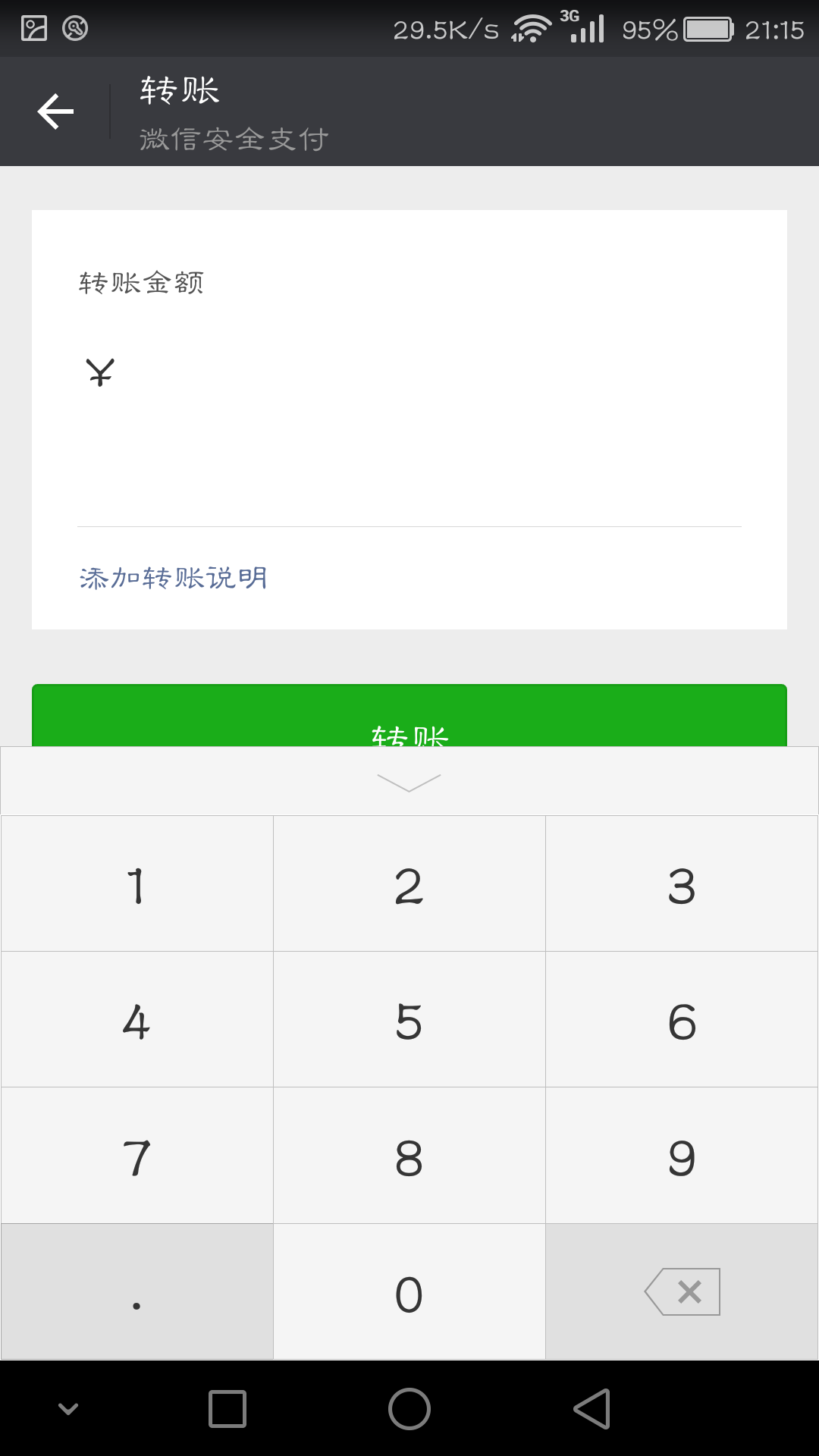Enter digit 2 on the keypad
Image resolution: width=819 pixels, height=1456 pixels.
click(409, 883)
